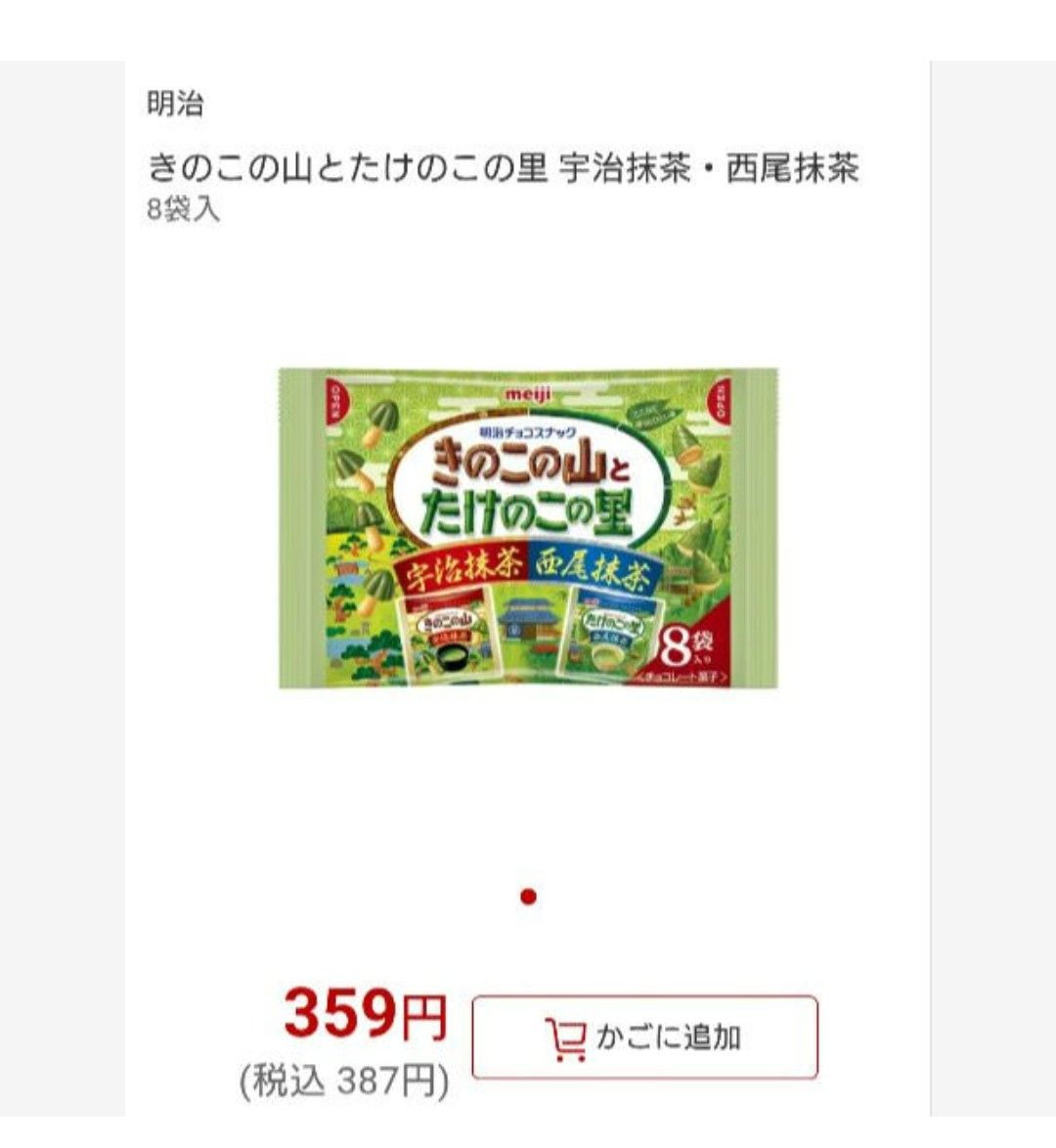Viewport: 1056px width, 1148px height.
Task: Open the Meiji matcha snack product image
Action: 528,528
